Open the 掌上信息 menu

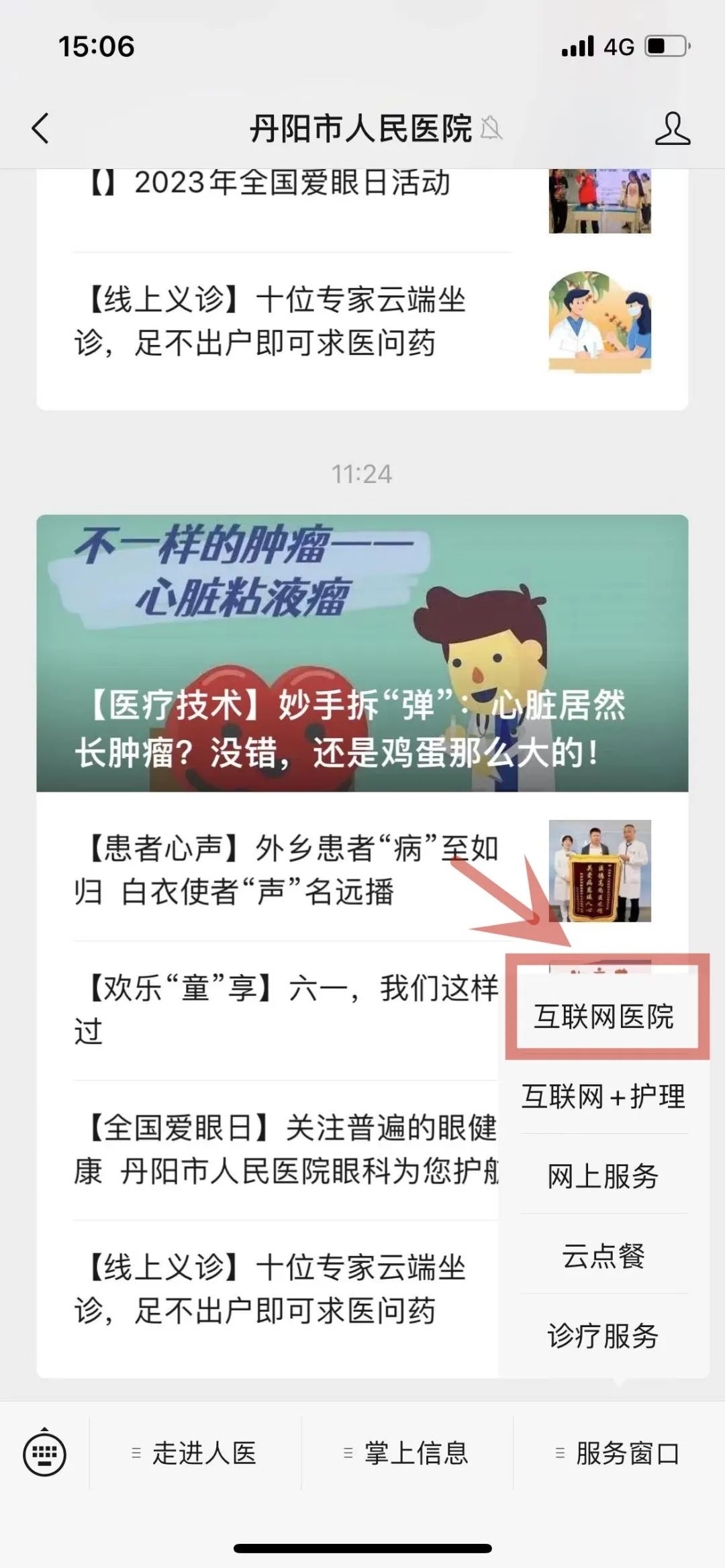(407, 1453)
